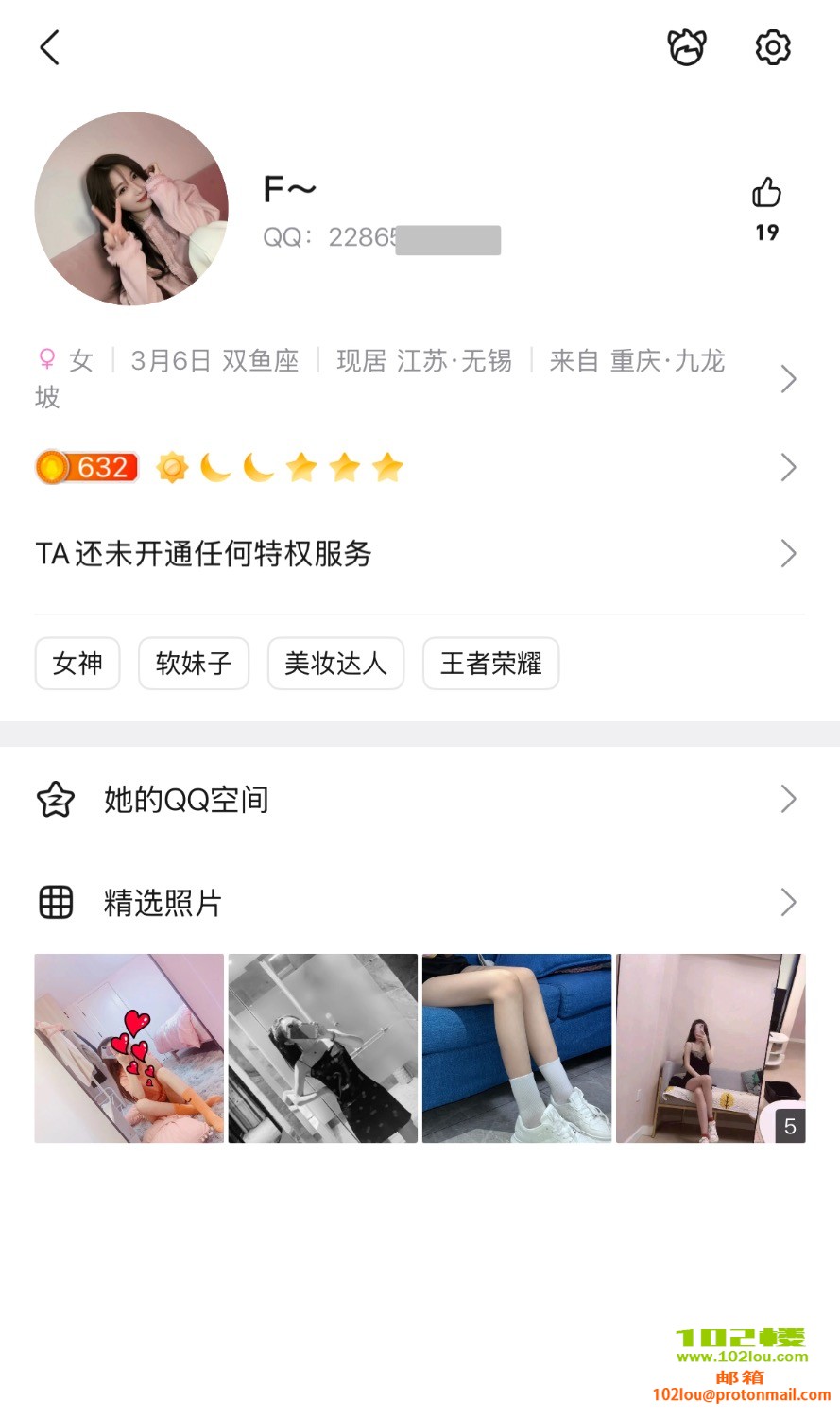
Task: Open the first featured photo with hearts
Action: [129, 1048]
